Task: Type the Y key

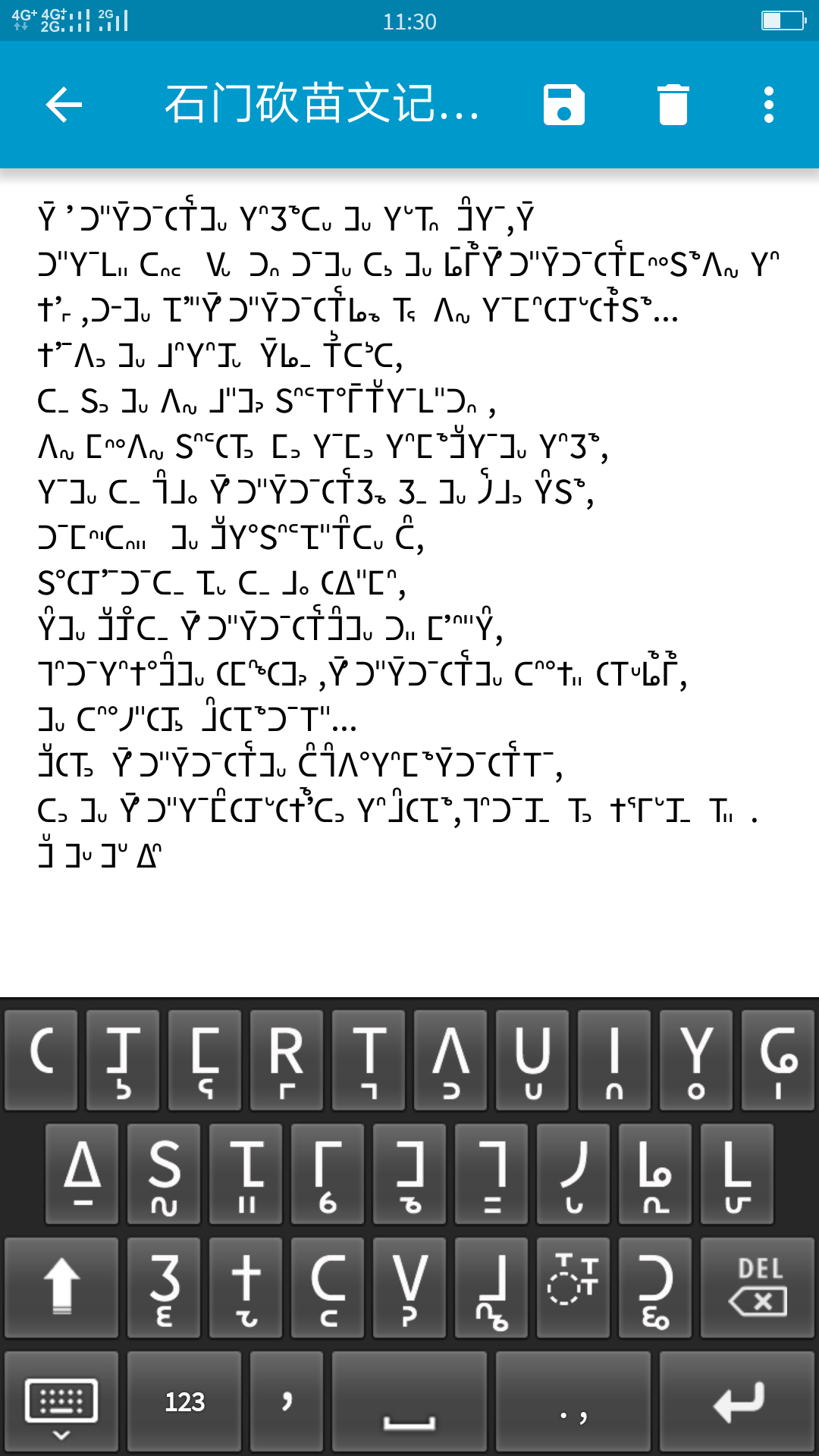Action: 696,1060
